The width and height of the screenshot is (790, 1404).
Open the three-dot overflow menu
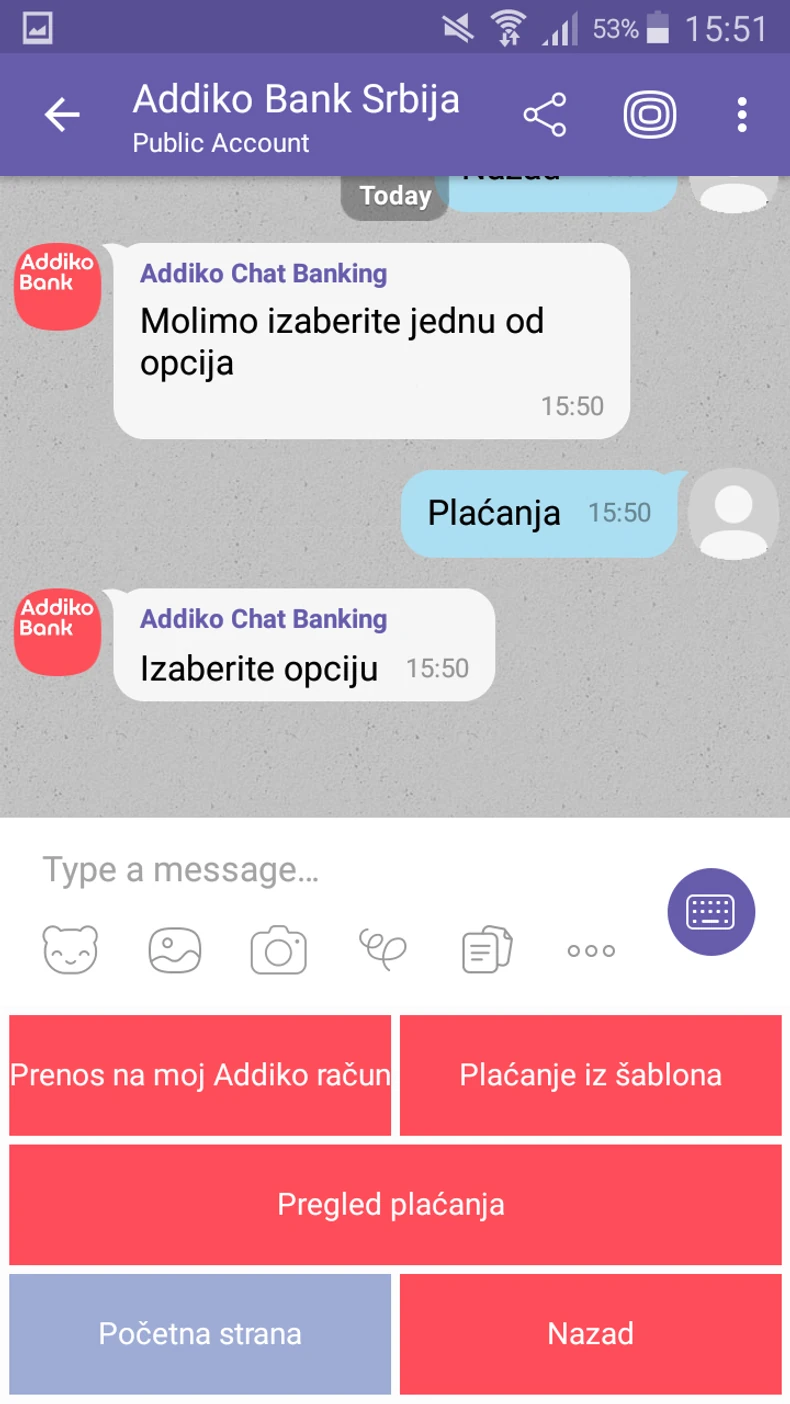(742, 116)
